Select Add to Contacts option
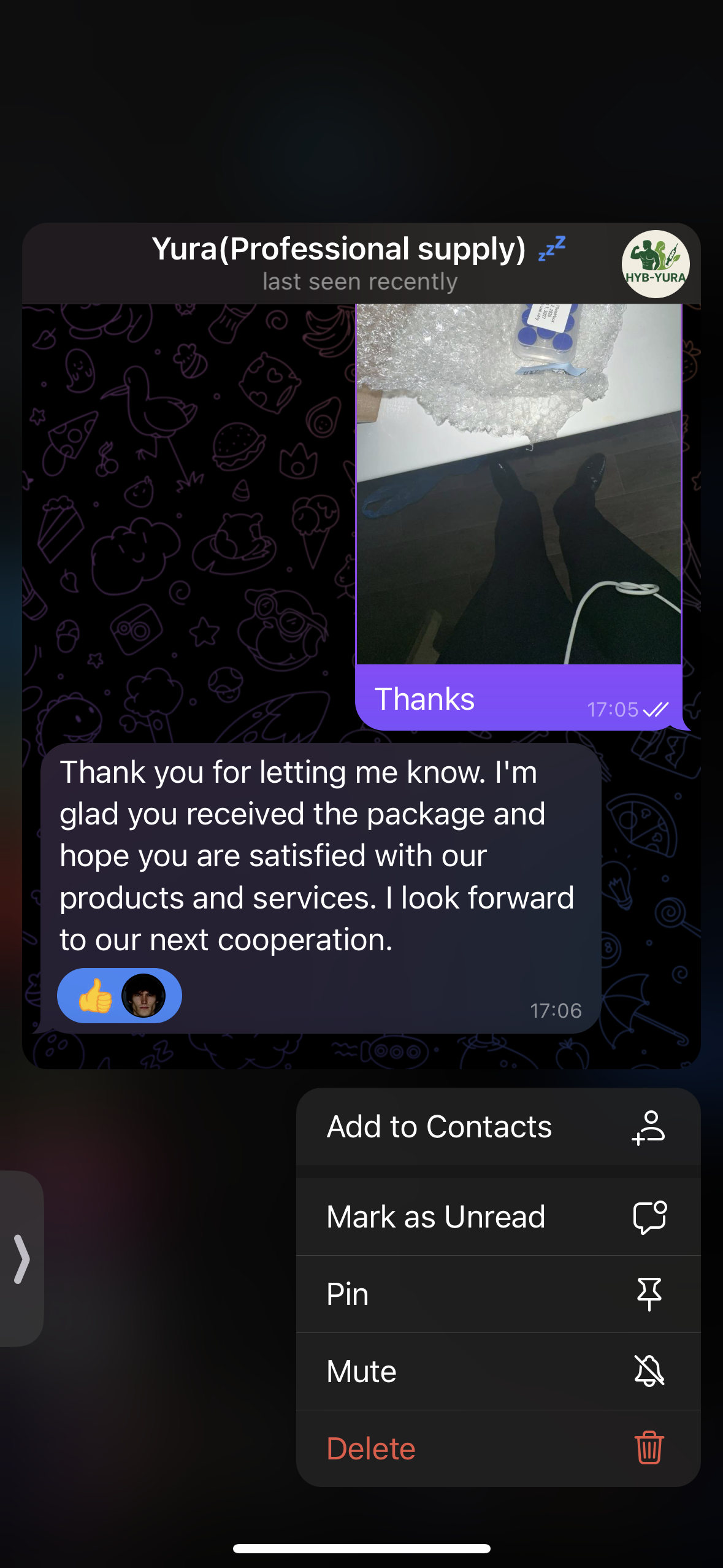This screenshot has width=723, height=1568. [x=498, y=1127]
